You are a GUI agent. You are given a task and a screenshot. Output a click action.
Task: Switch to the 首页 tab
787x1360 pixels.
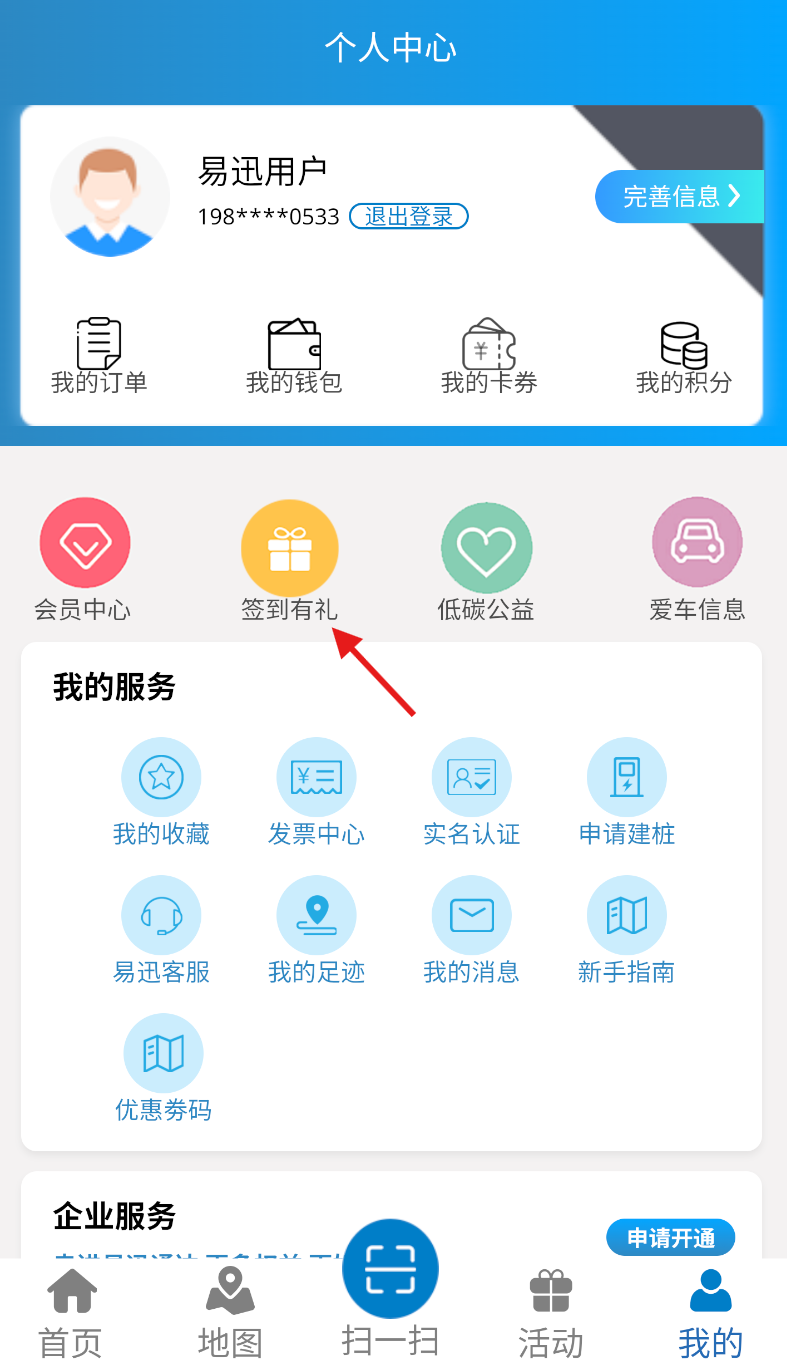pyautogui.click(x=71, y=1312)
